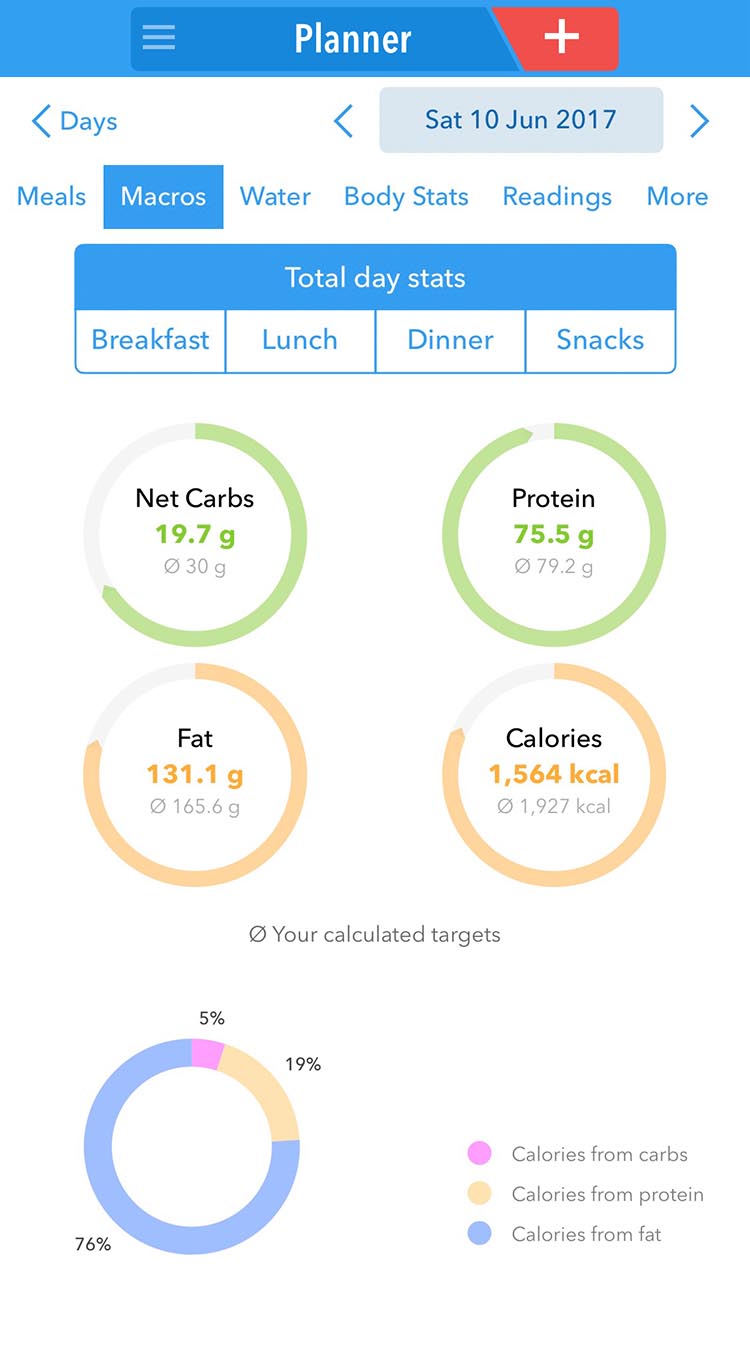Click the calories distribution donut chart
The image size is (750, 1350).
pyautogui.click(x=195, y=1148)
